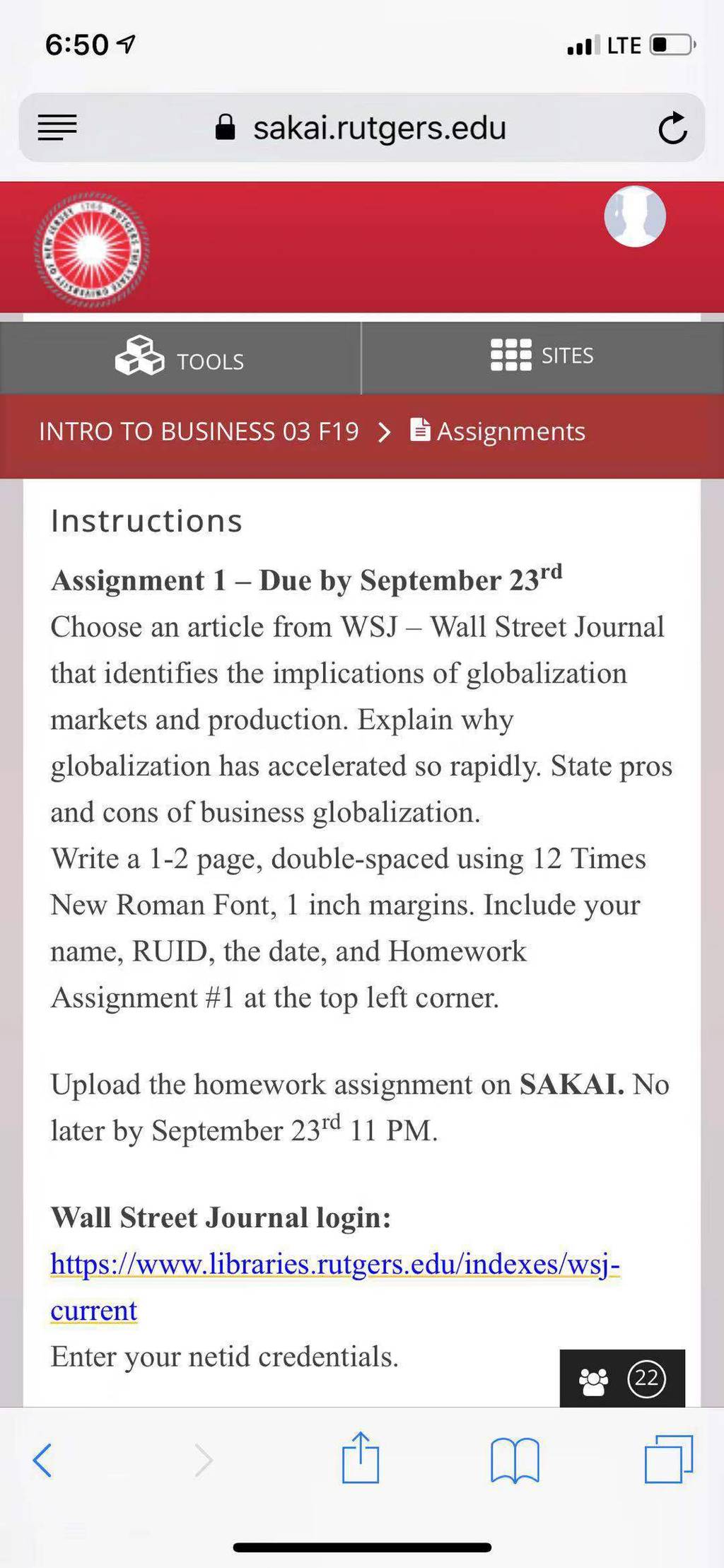Go back in Safari

click(x=42, y=1460)
